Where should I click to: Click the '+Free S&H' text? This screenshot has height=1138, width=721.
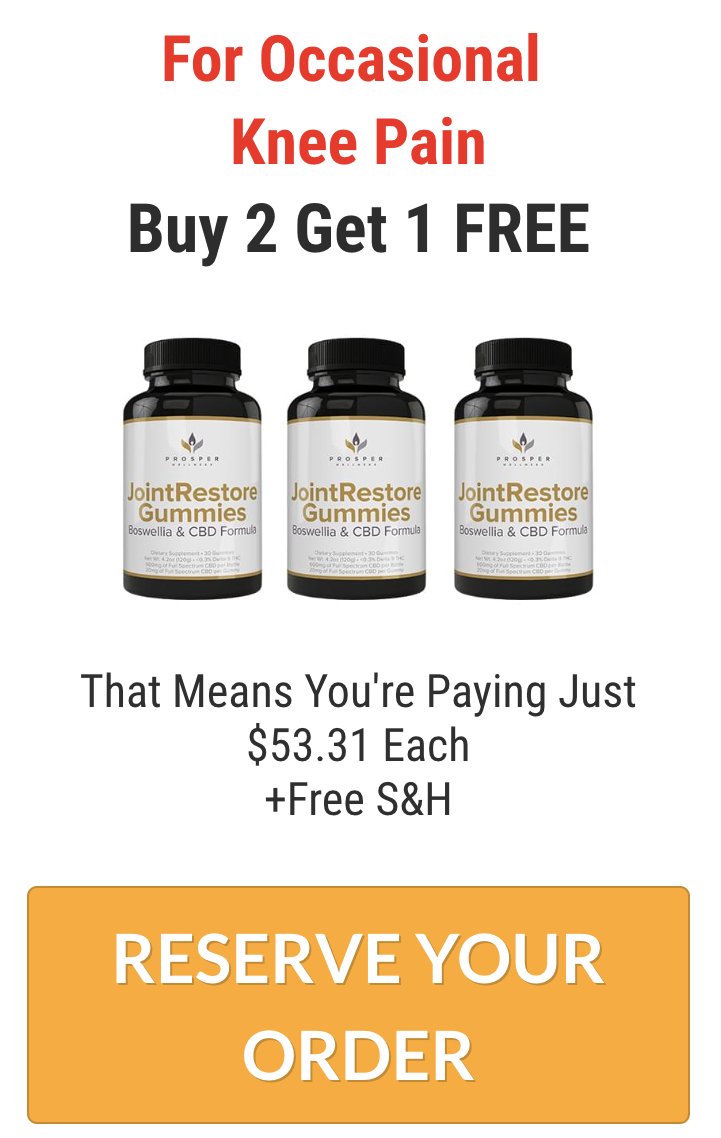360,799
